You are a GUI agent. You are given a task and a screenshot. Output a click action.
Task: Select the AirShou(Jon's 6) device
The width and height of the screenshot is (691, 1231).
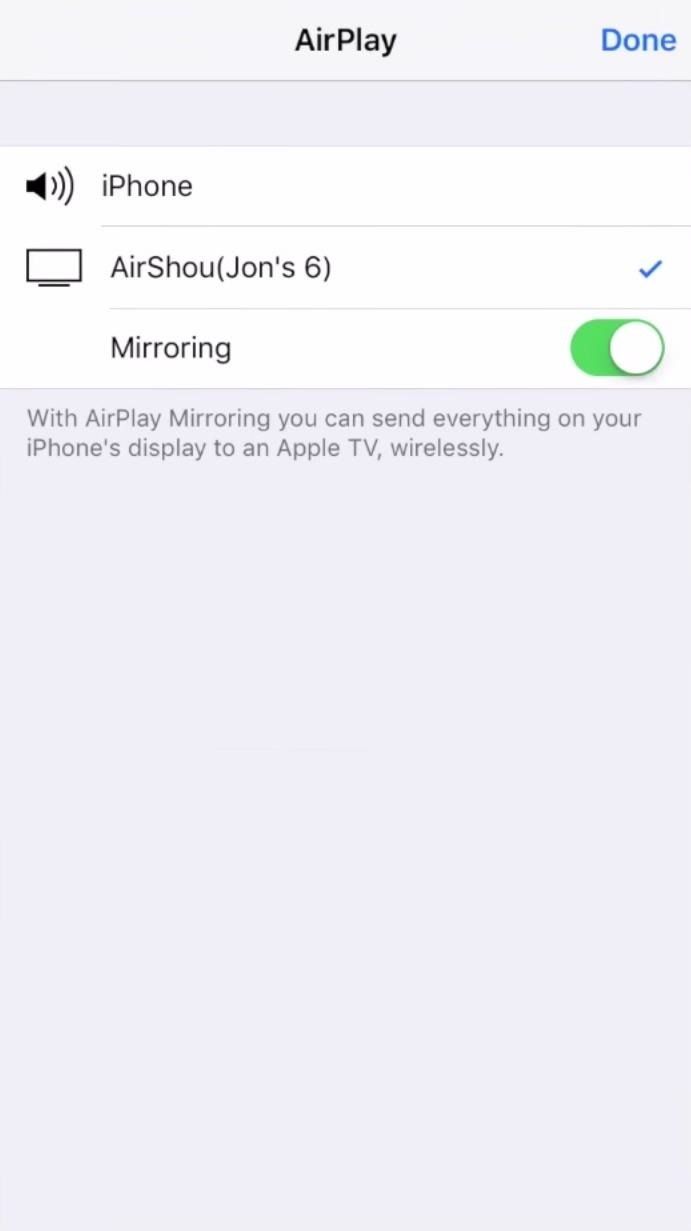[x=221, y=268]
